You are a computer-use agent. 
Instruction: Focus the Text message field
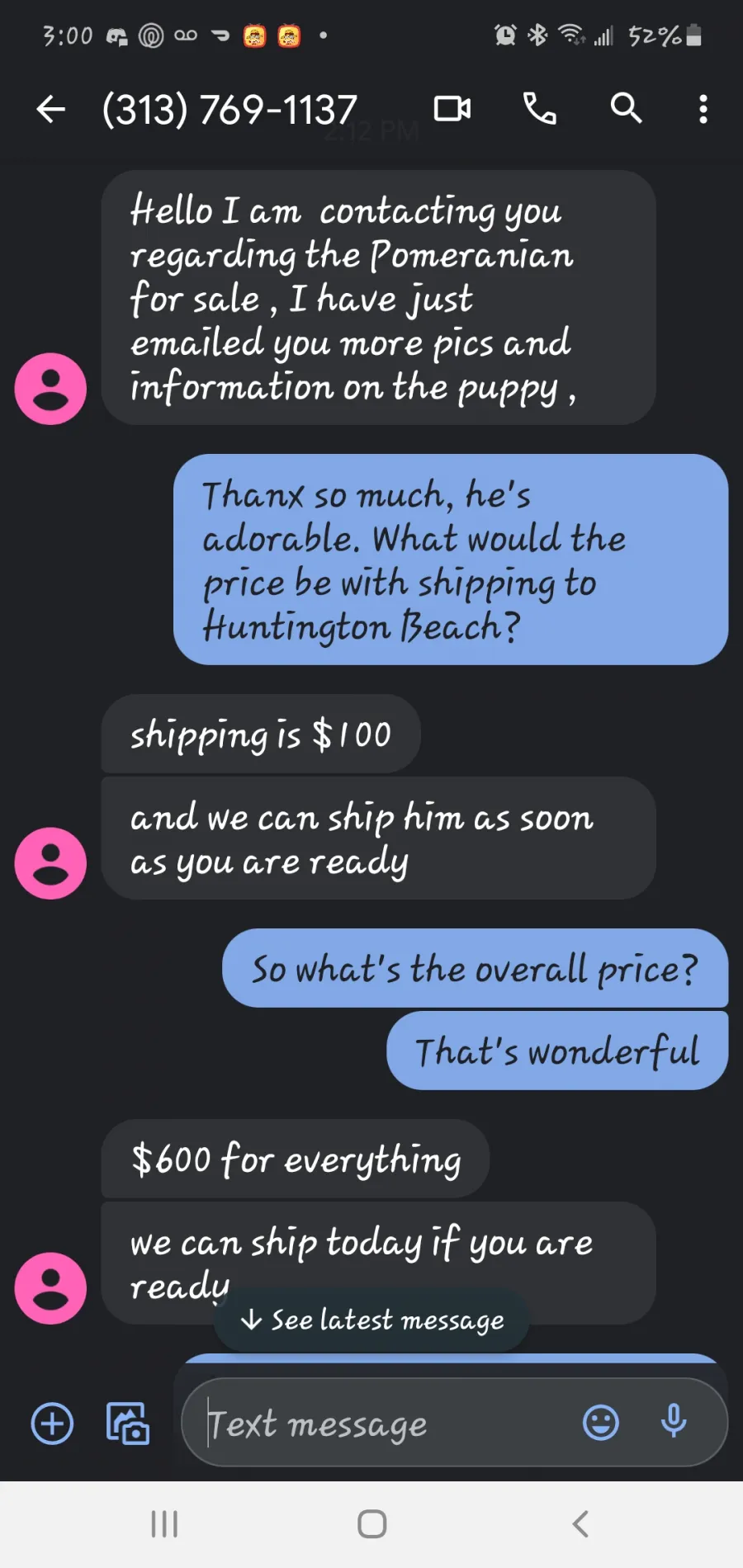pos(389,1423)
